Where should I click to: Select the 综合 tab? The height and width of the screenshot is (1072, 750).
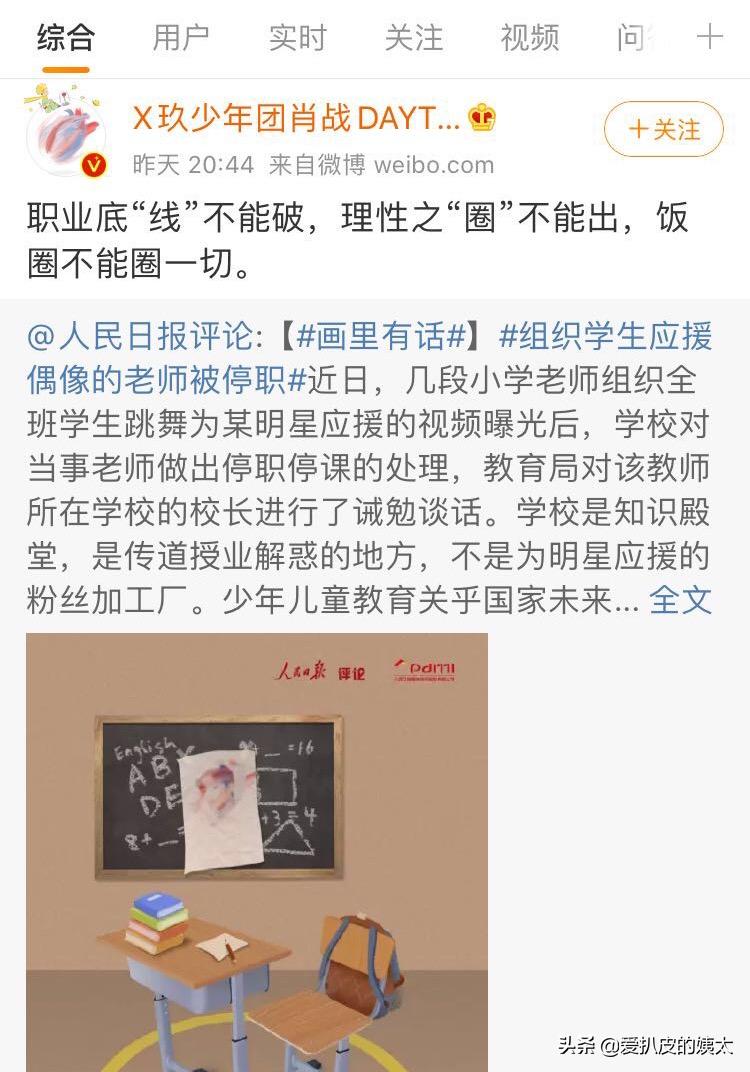point(65,38)
